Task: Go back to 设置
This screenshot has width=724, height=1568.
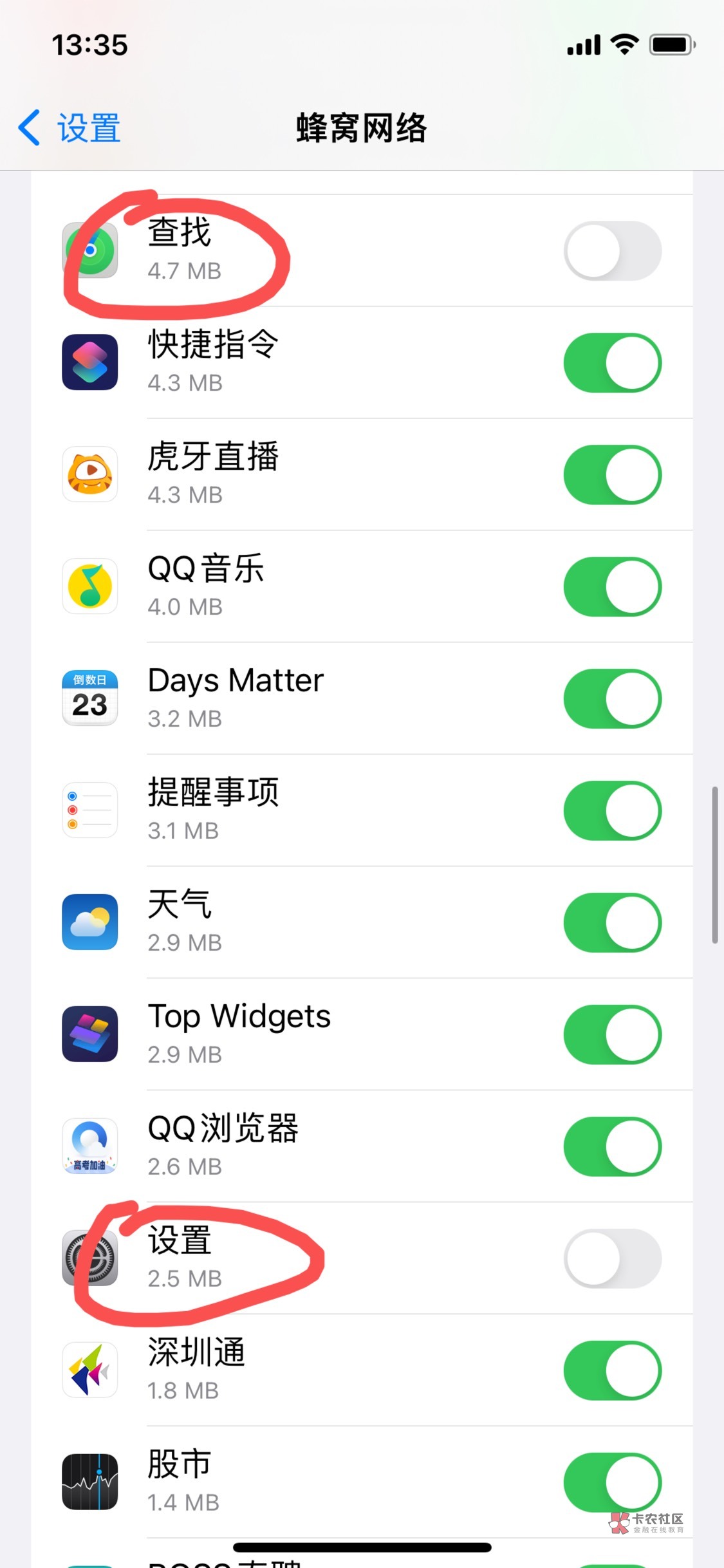Action: 70,127
